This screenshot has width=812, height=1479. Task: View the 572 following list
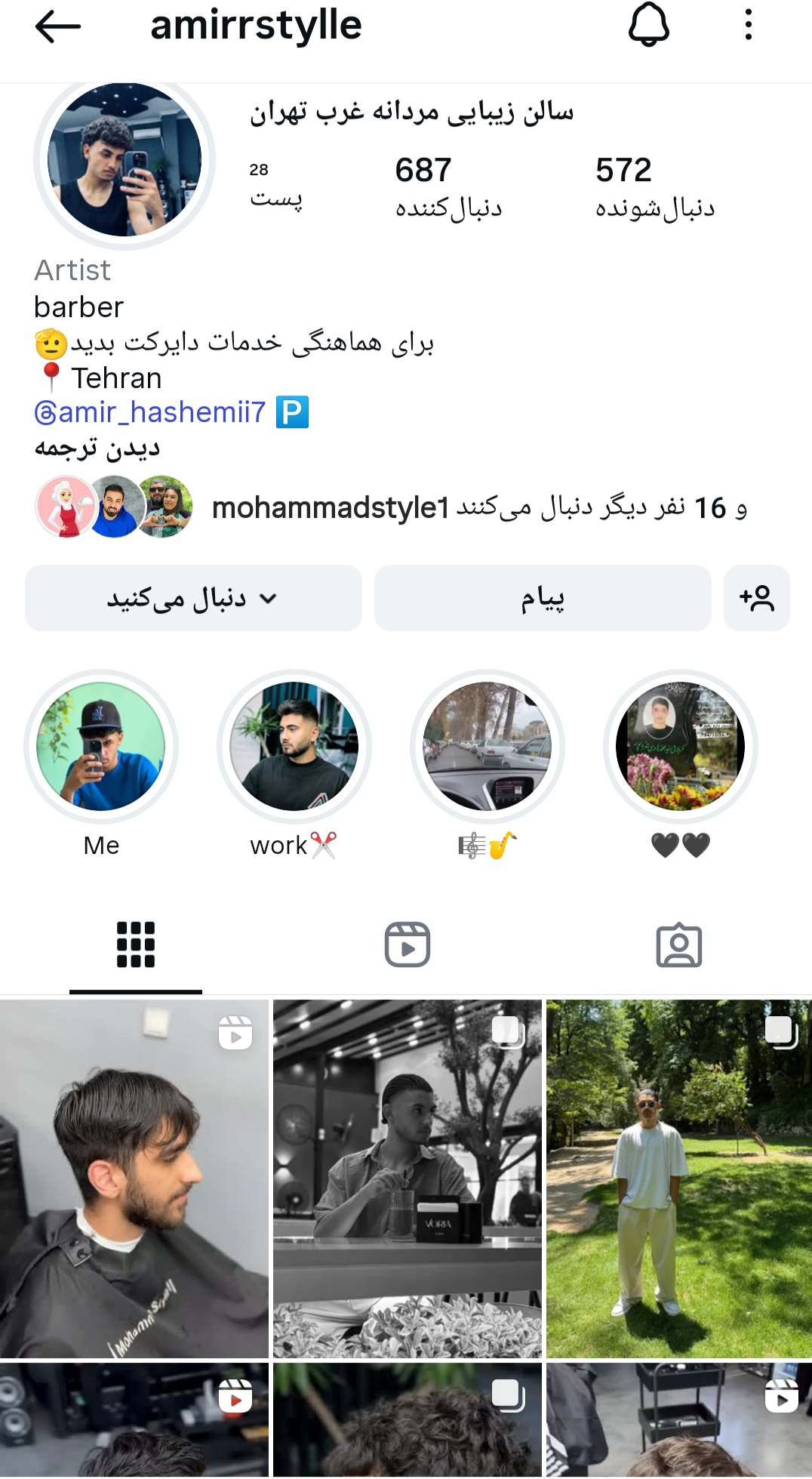654,189
